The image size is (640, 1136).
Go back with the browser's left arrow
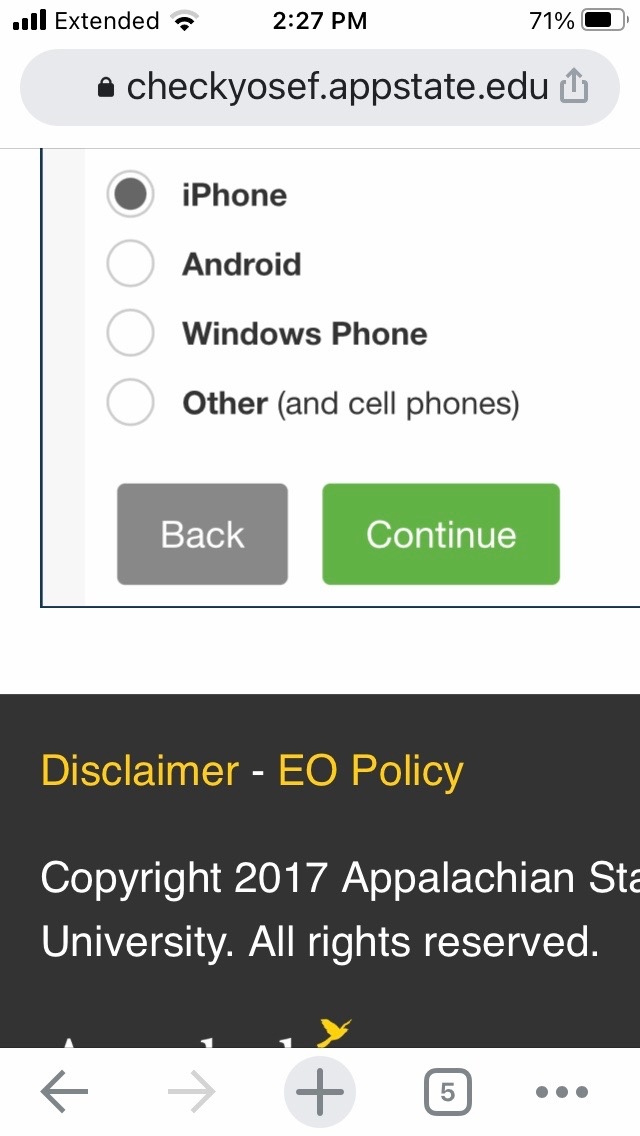[x=64, y=1091]
